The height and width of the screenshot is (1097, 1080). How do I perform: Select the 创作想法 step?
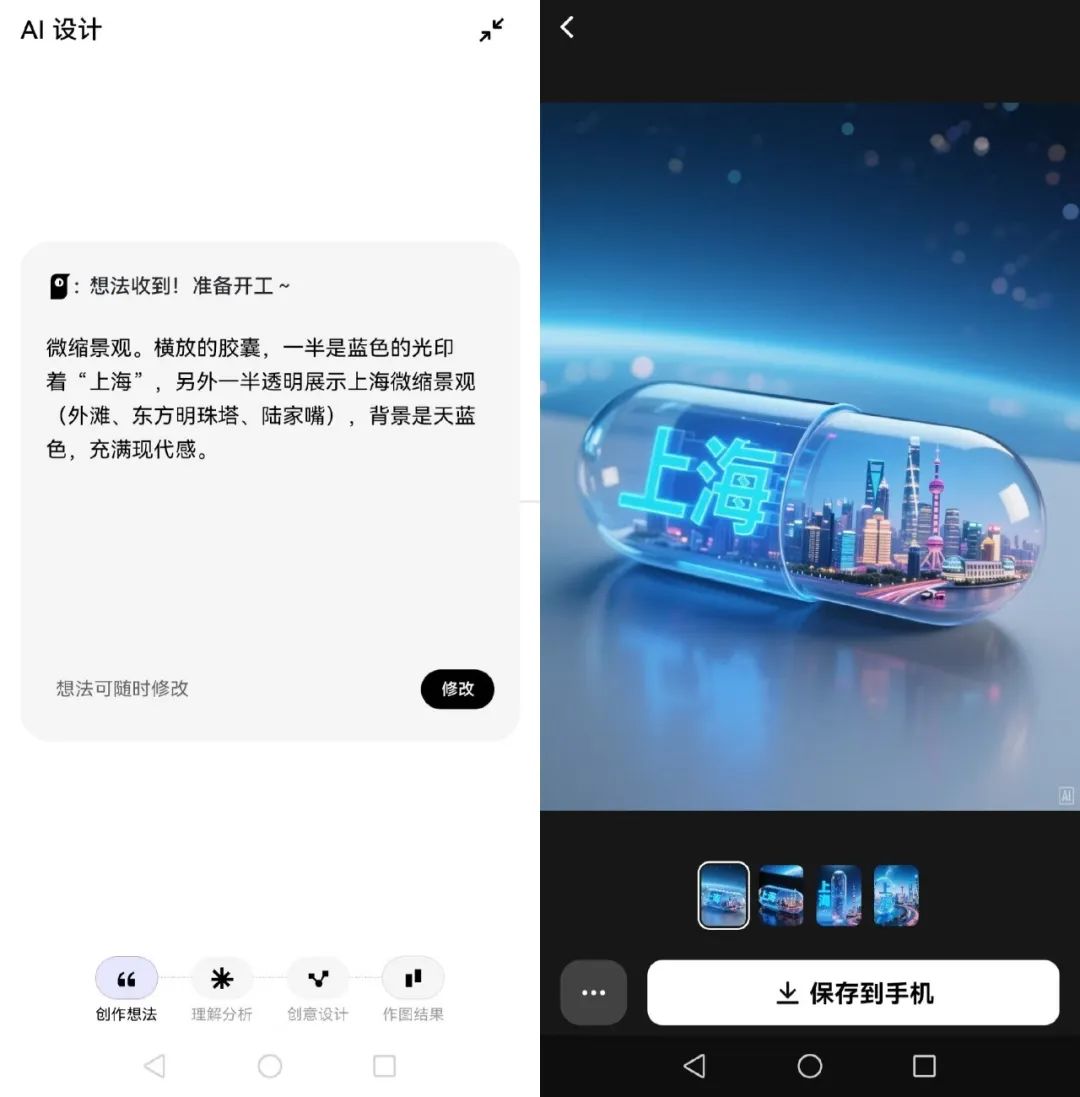pos(126,979)
